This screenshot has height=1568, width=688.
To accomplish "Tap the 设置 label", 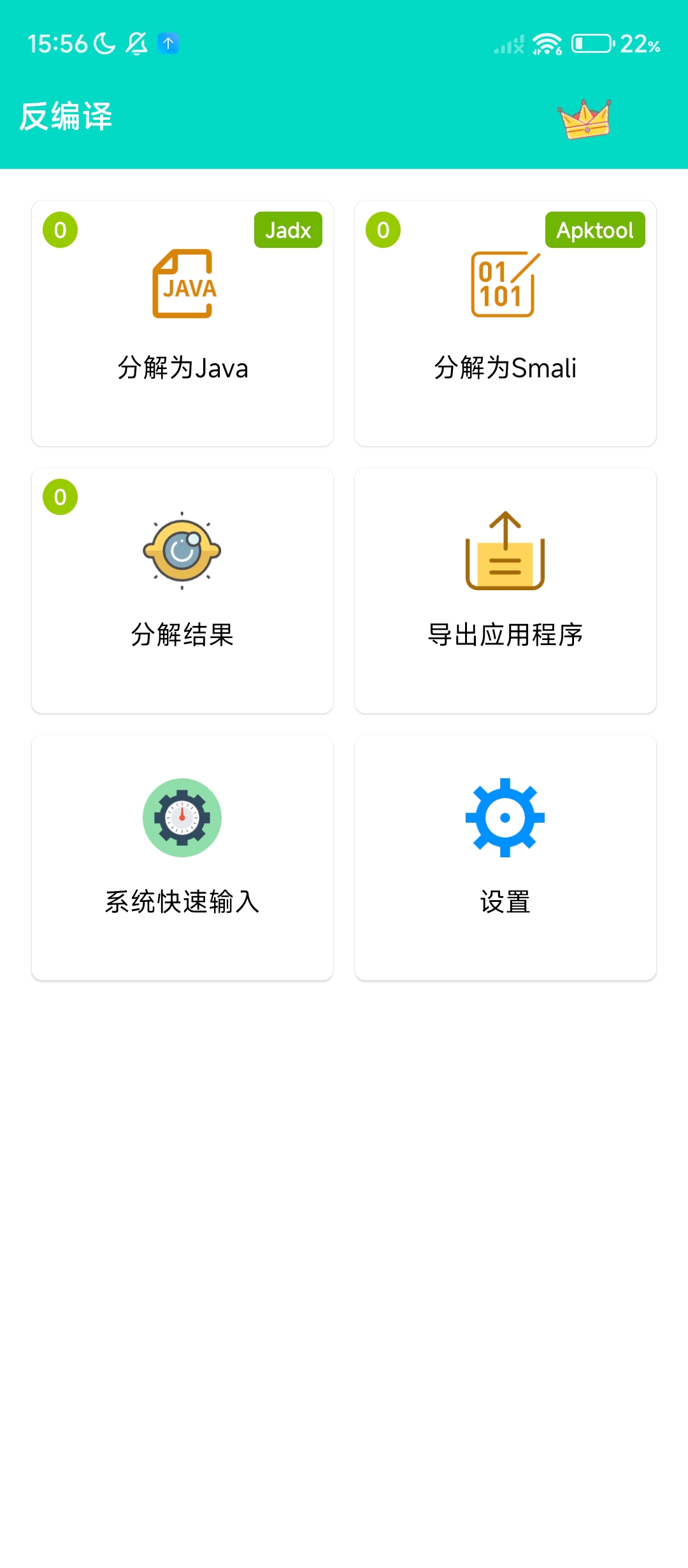I will click(x=505, y=901).
